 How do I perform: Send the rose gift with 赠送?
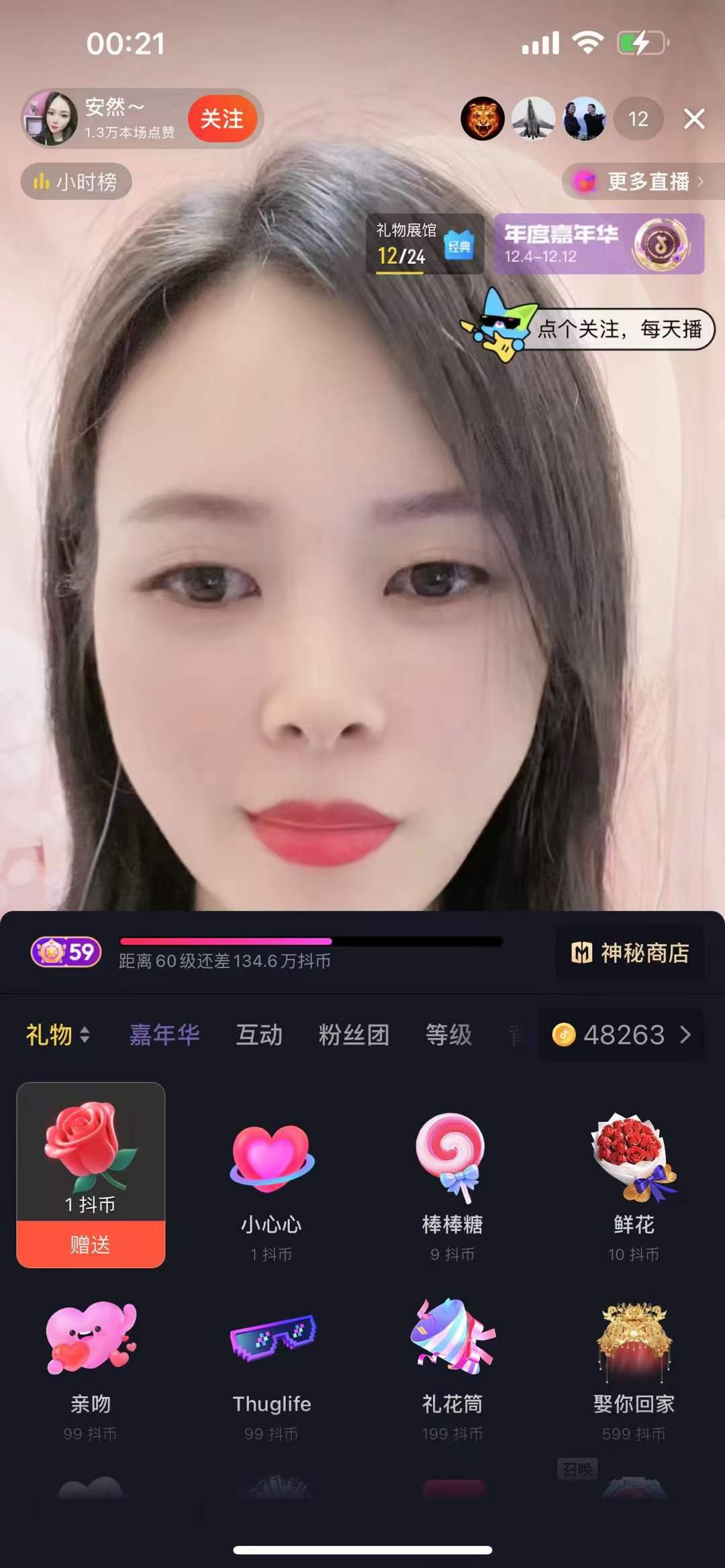tap(91, 1245)
